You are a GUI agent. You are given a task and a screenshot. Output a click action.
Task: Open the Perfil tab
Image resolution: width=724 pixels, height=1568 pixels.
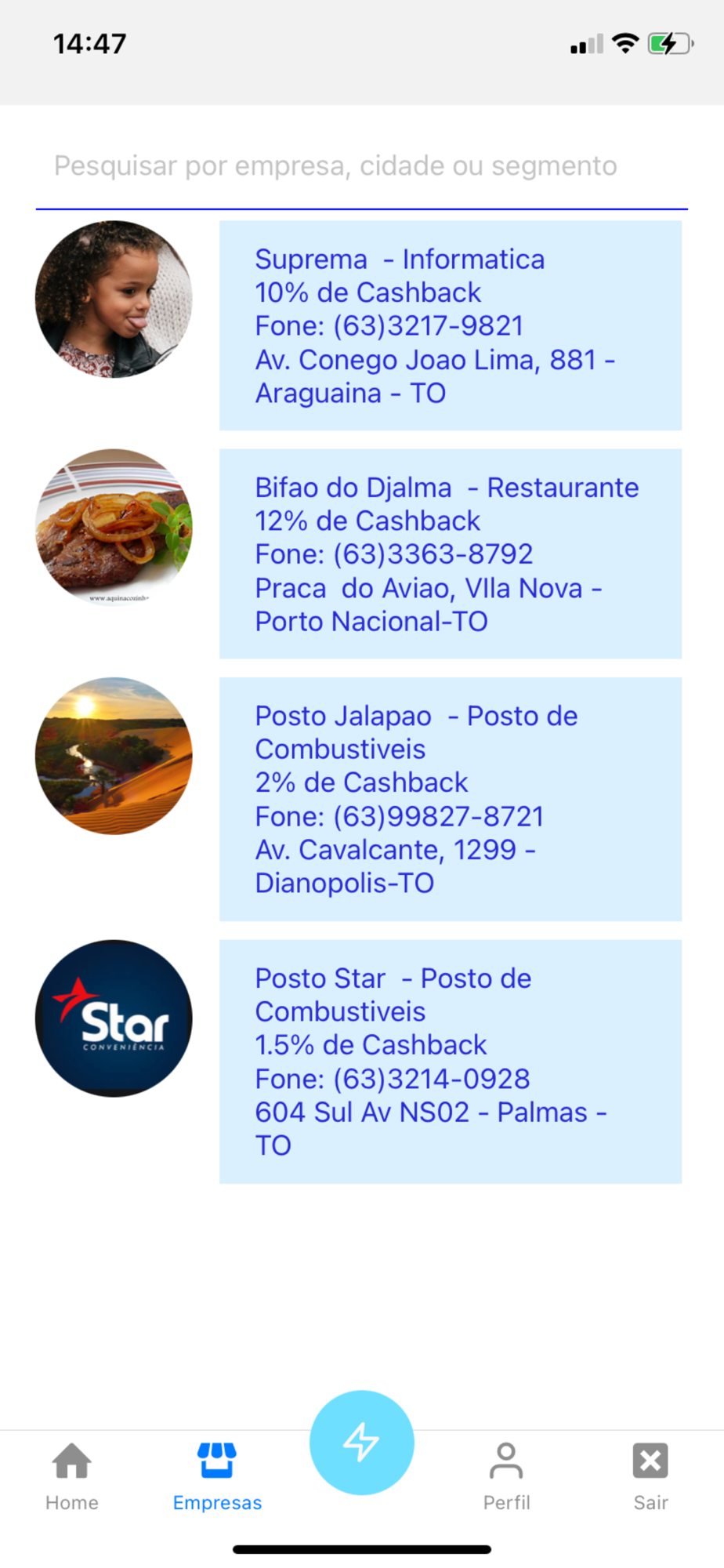click(x=506, y=1478)
